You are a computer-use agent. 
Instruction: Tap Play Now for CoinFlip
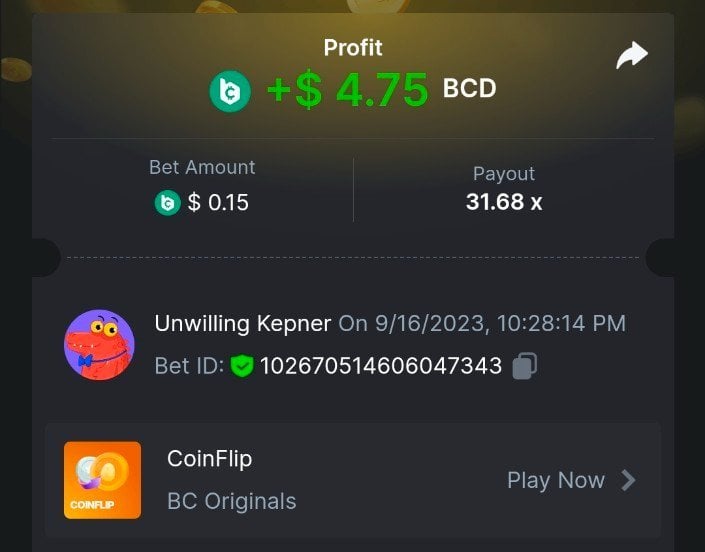point(571,480)
